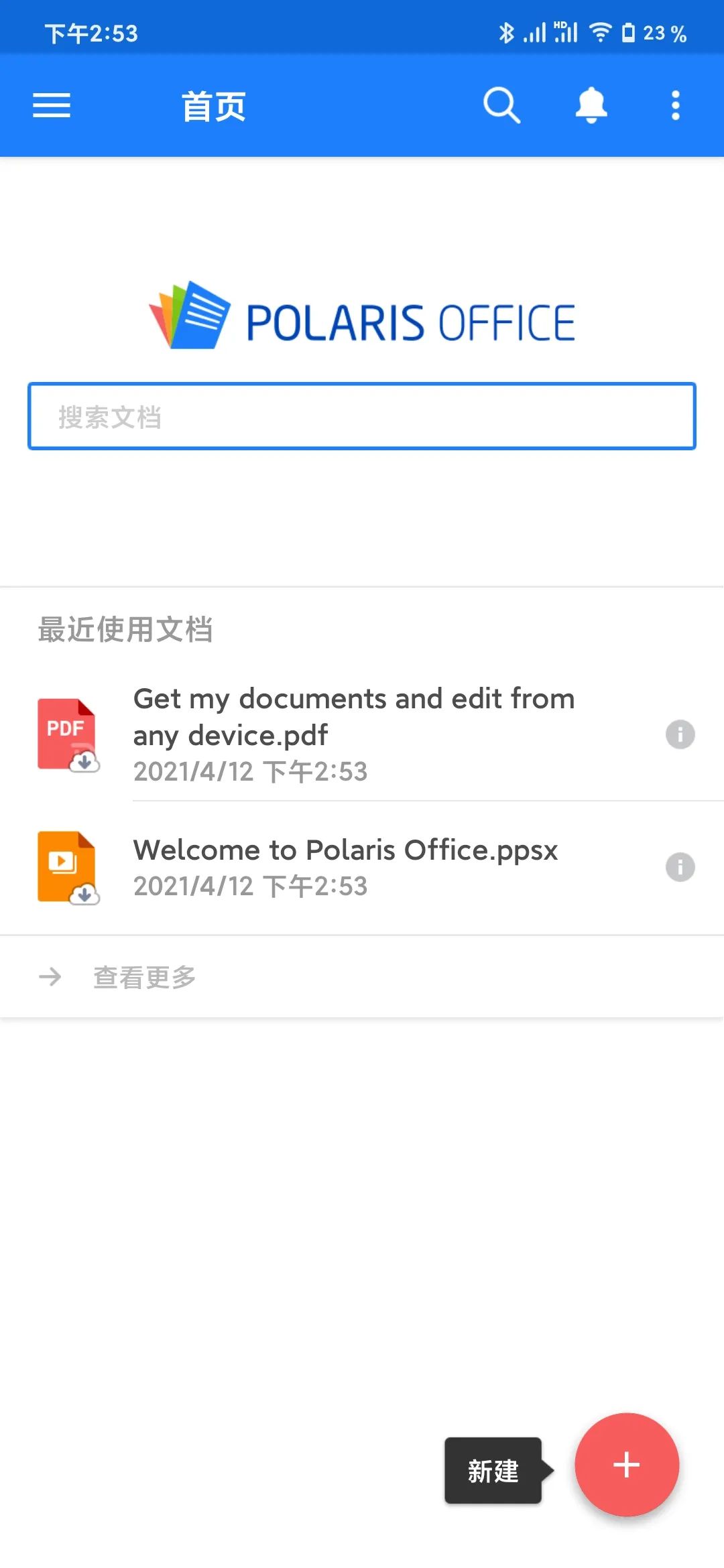Open the three-dot overflow menu
The height and width of the screenshot is (1568, 724).
[676, 105]
